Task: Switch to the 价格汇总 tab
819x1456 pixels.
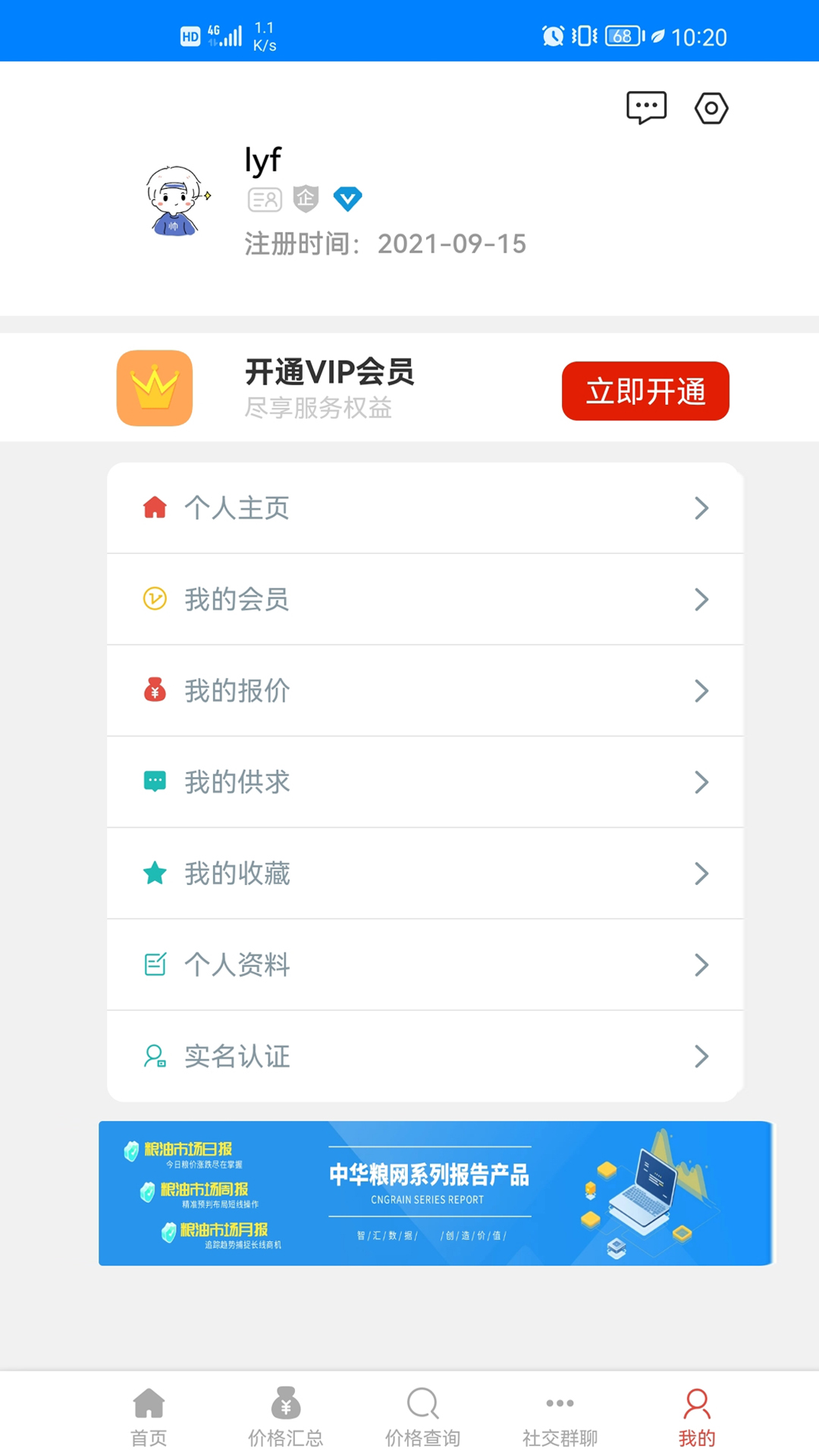Action: 286,1417
